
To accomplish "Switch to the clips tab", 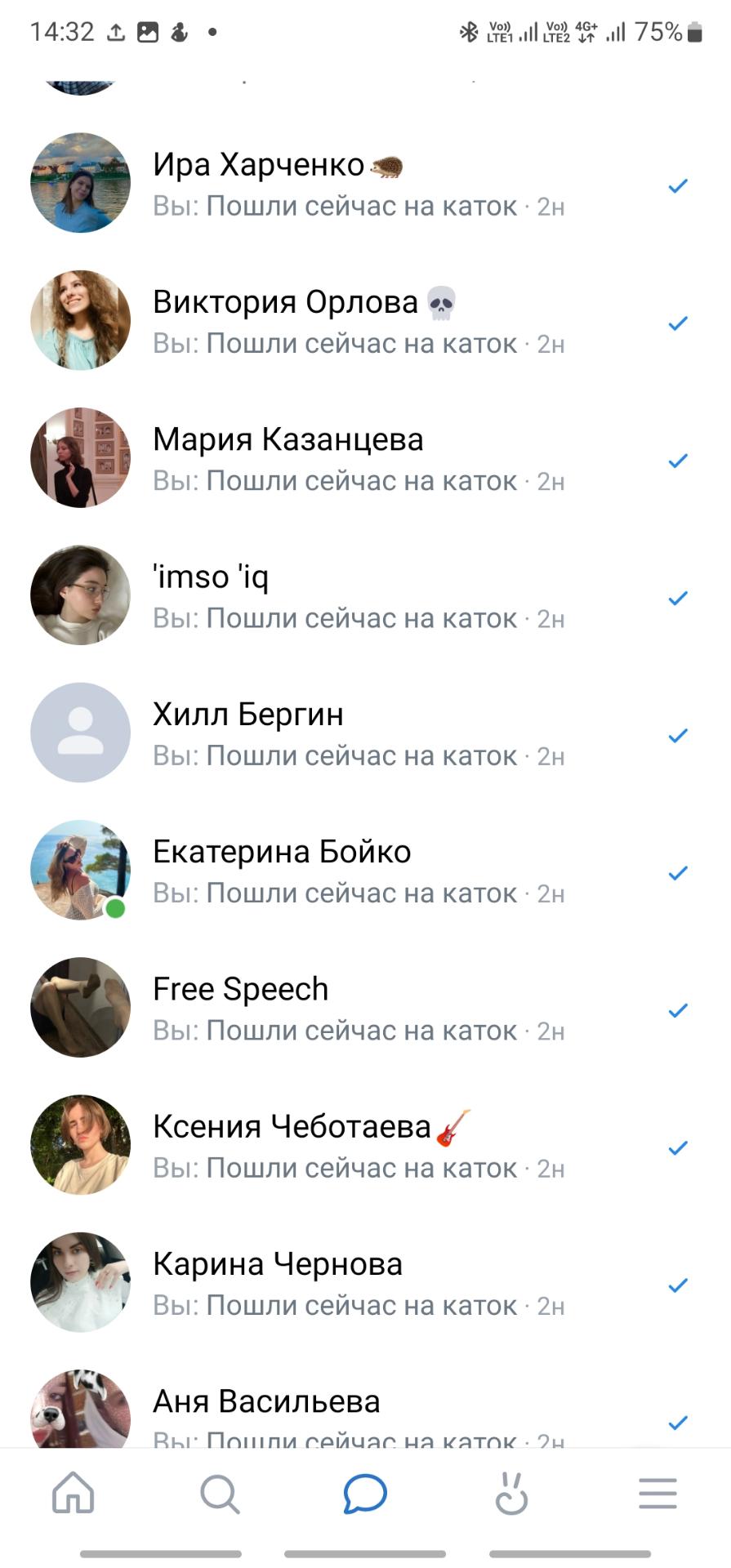I will coord(511,1494).
